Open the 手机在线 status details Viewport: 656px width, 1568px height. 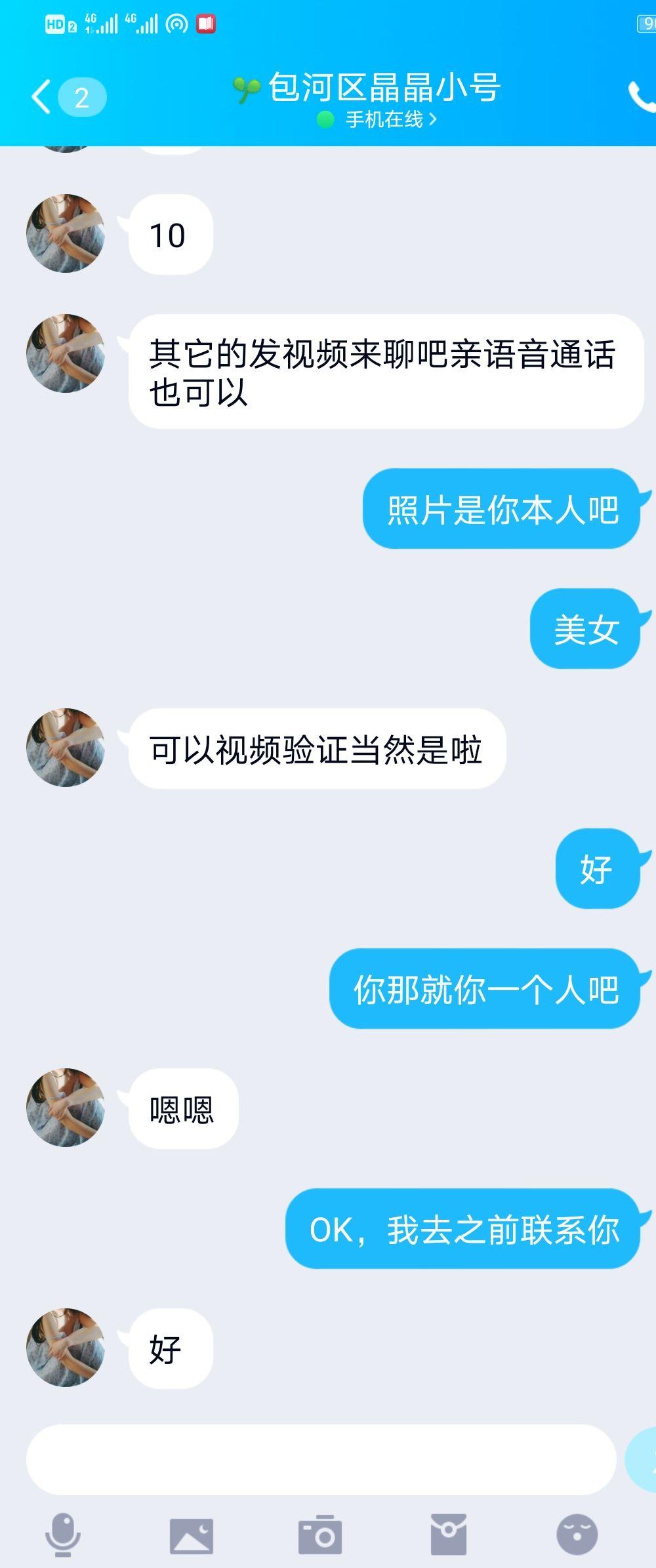tap(384, 119)
